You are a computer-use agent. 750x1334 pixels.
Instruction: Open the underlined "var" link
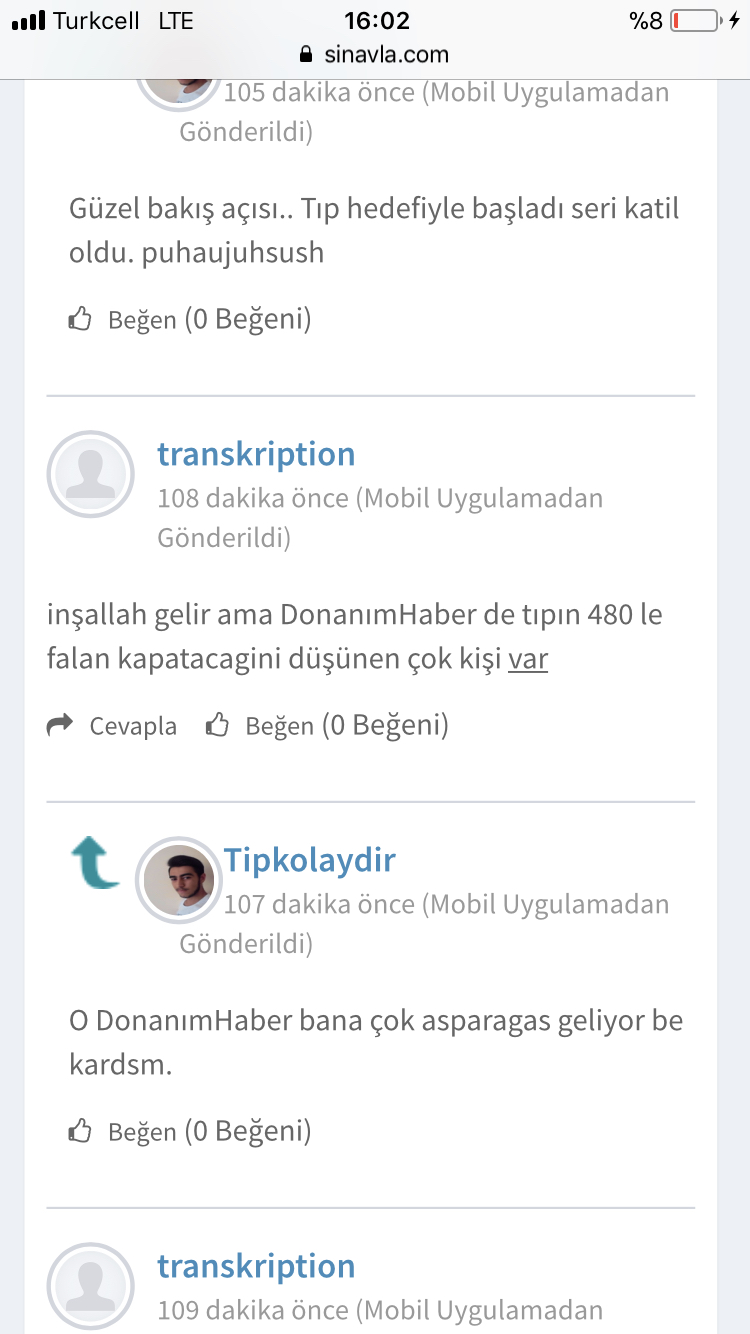coord(528,660)
